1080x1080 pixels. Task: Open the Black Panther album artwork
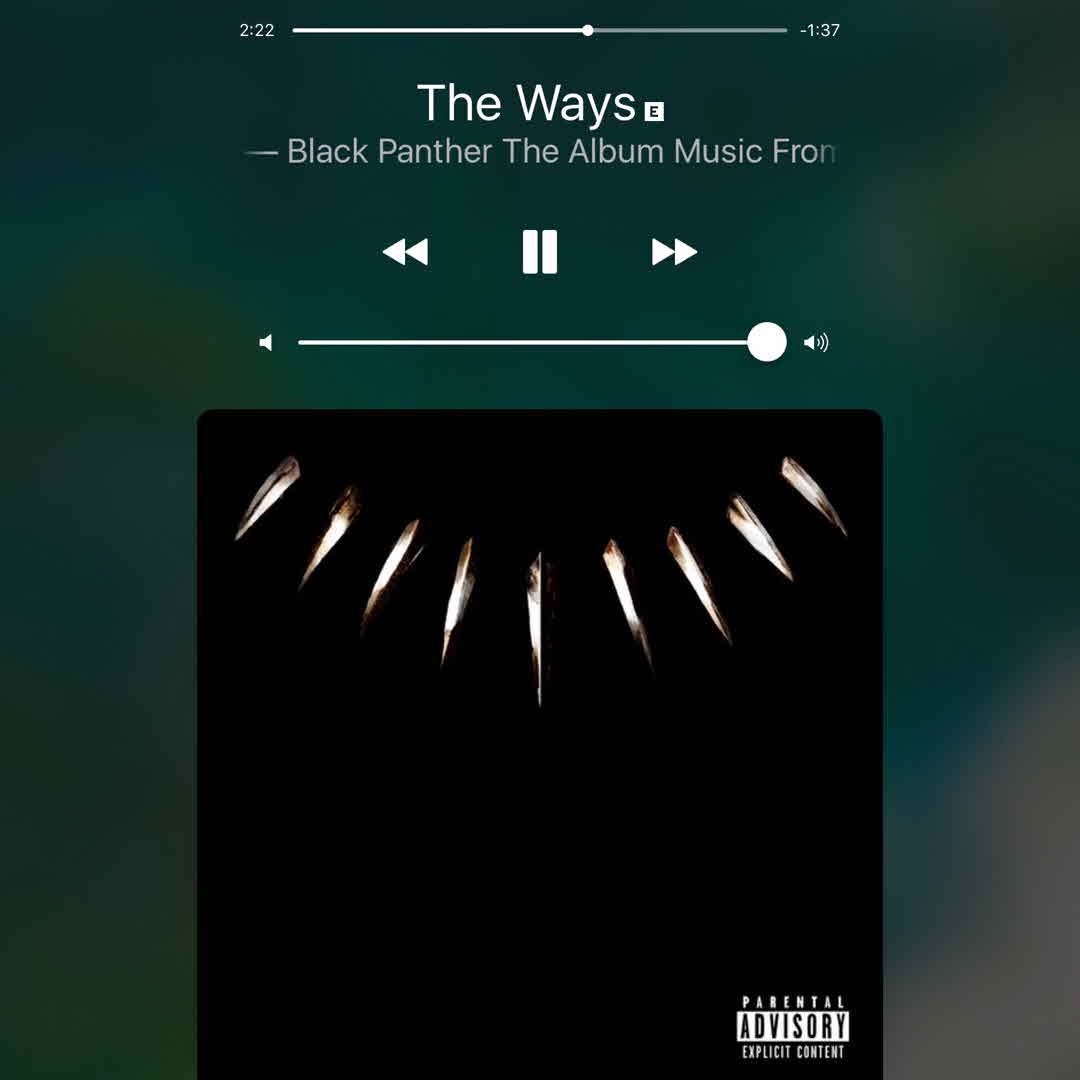tap(540, 740)
